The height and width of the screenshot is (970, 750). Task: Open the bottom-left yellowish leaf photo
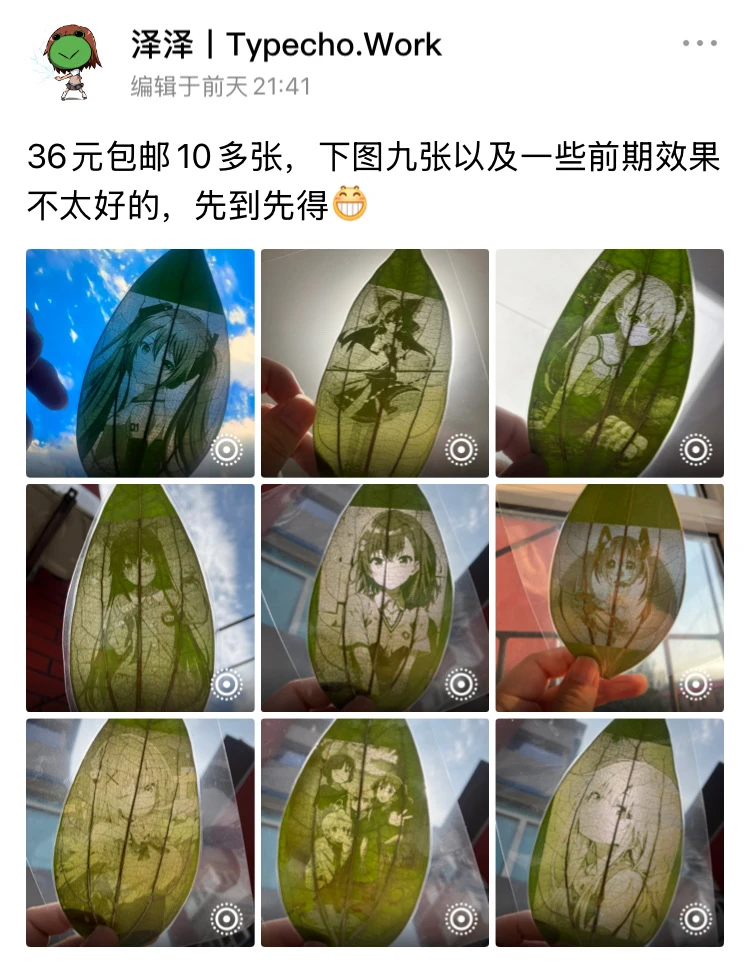(140, 832)
